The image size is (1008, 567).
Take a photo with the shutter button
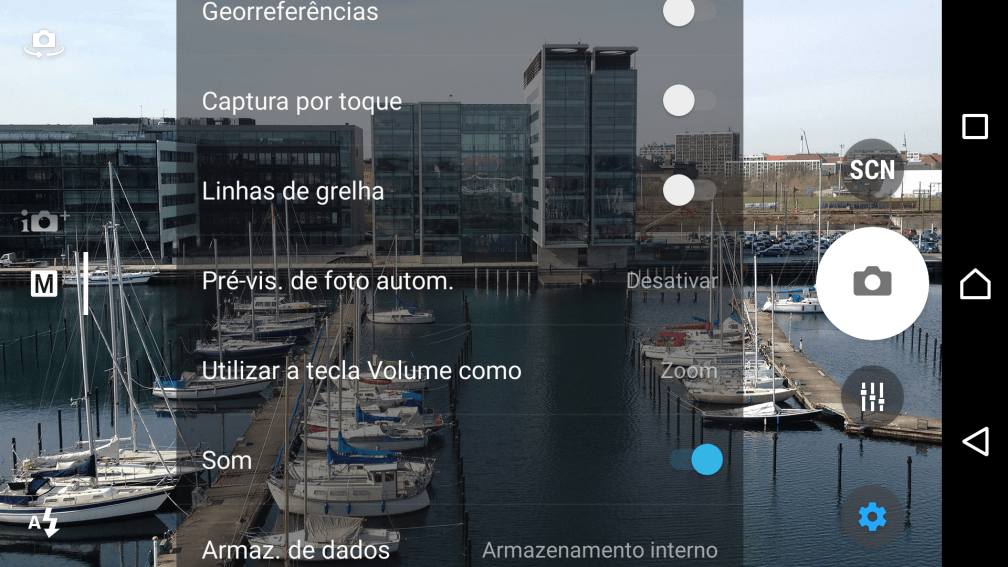[x=872, y=283]
